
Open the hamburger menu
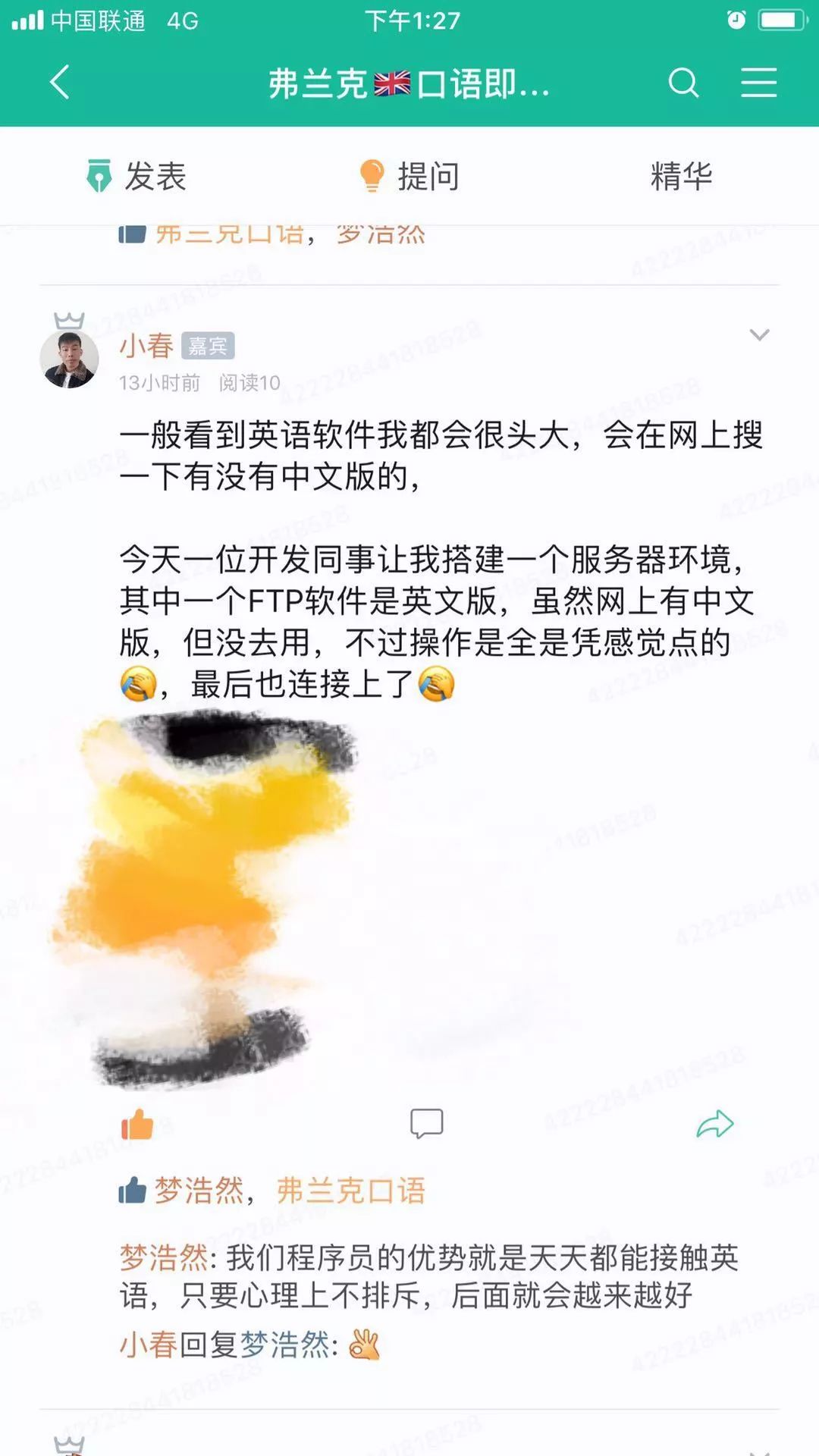pyautogui.click(x=758, y=82)
